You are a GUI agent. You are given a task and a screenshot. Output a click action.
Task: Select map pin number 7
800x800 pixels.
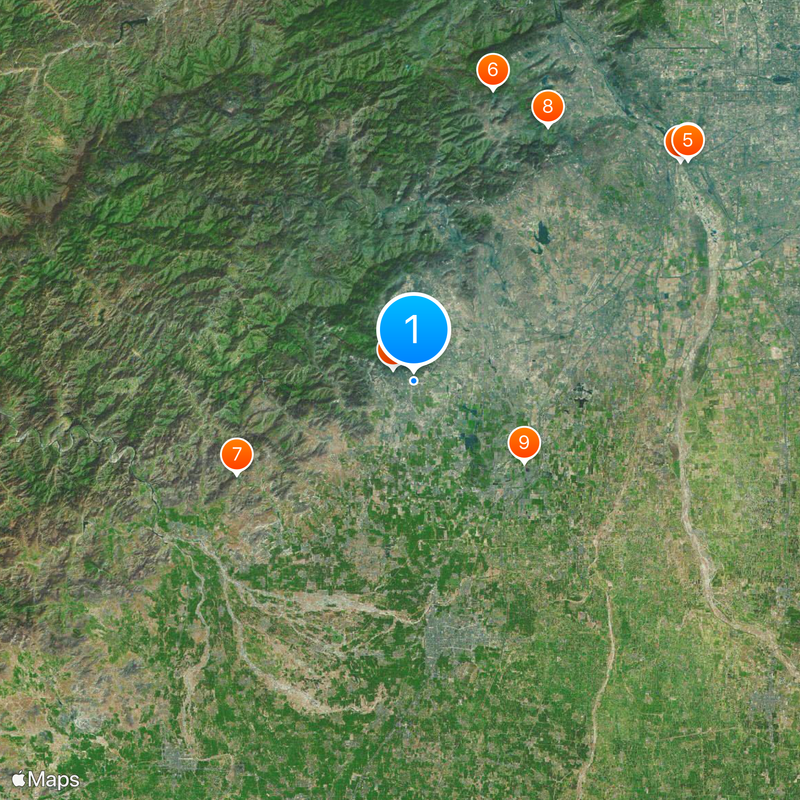(x=237, y=455)
